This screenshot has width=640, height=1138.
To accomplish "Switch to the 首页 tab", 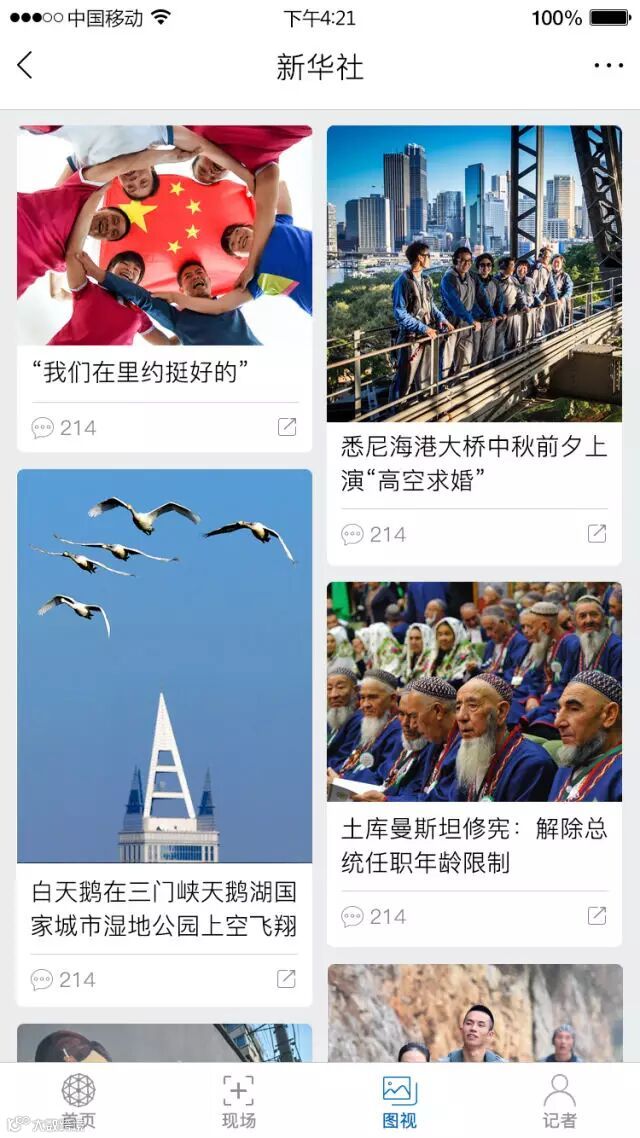I will [79, 1100].
